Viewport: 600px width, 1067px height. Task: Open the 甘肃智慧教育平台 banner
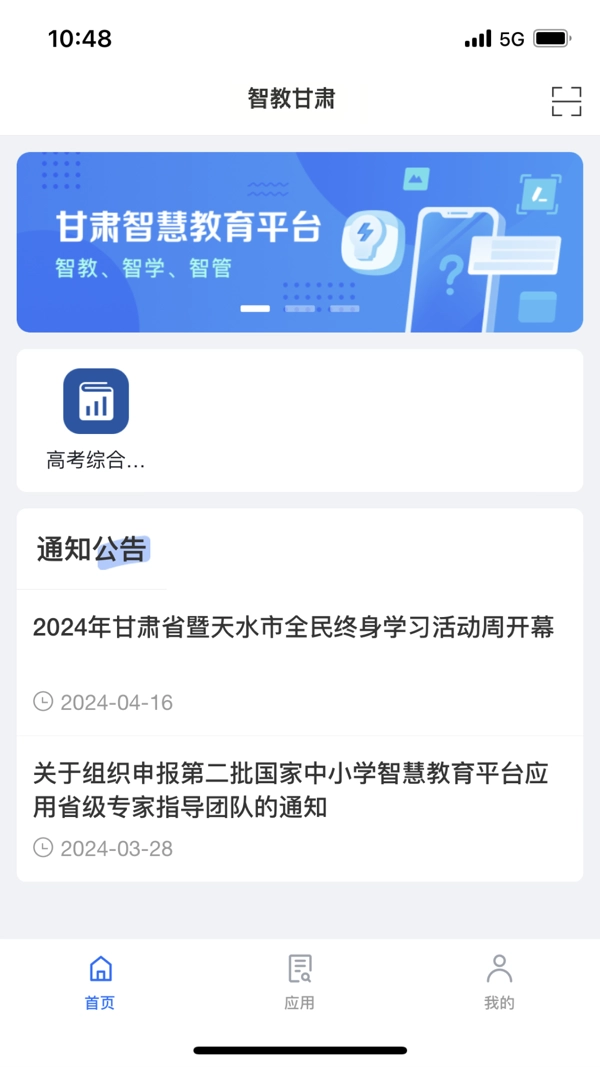pyautogui.click(x=299, y=242)
